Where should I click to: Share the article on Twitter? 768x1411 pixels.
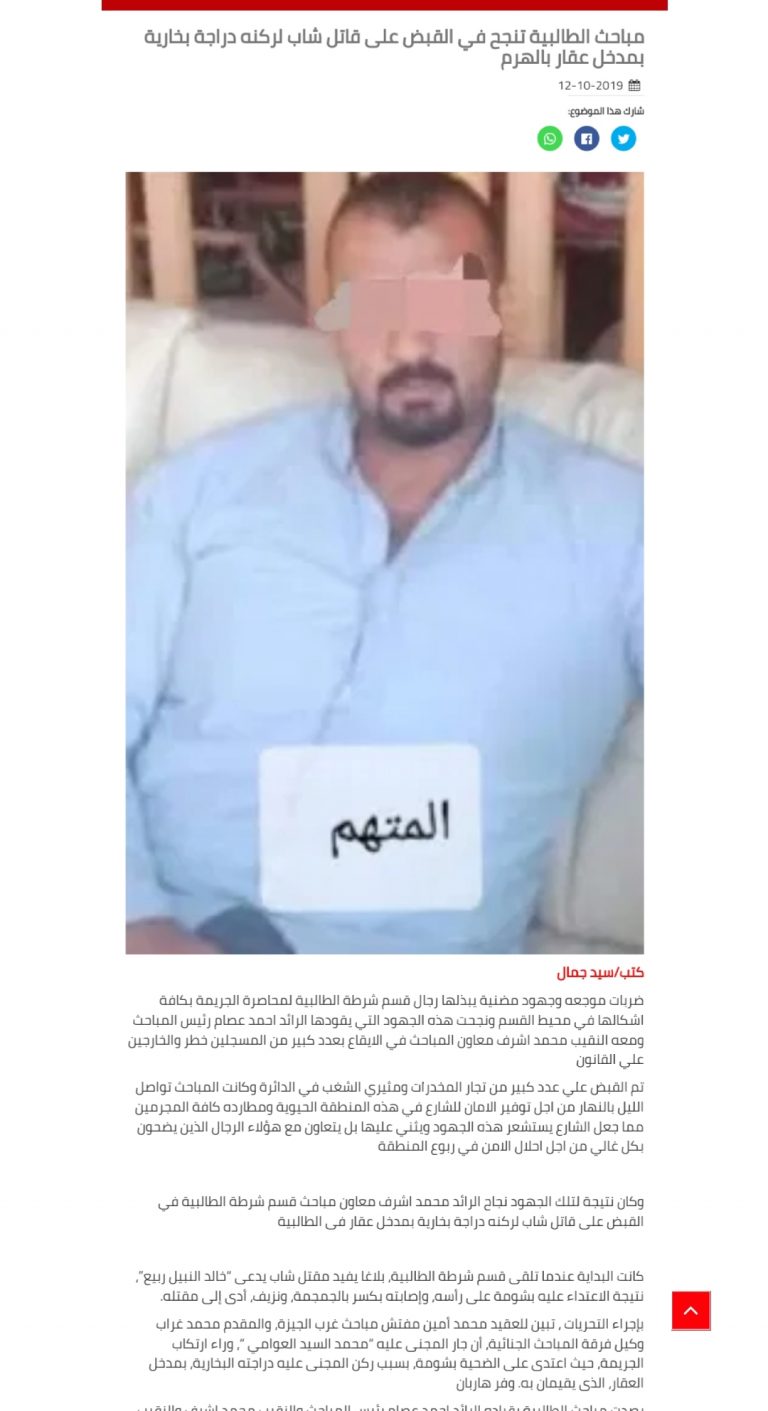point(623,139)
